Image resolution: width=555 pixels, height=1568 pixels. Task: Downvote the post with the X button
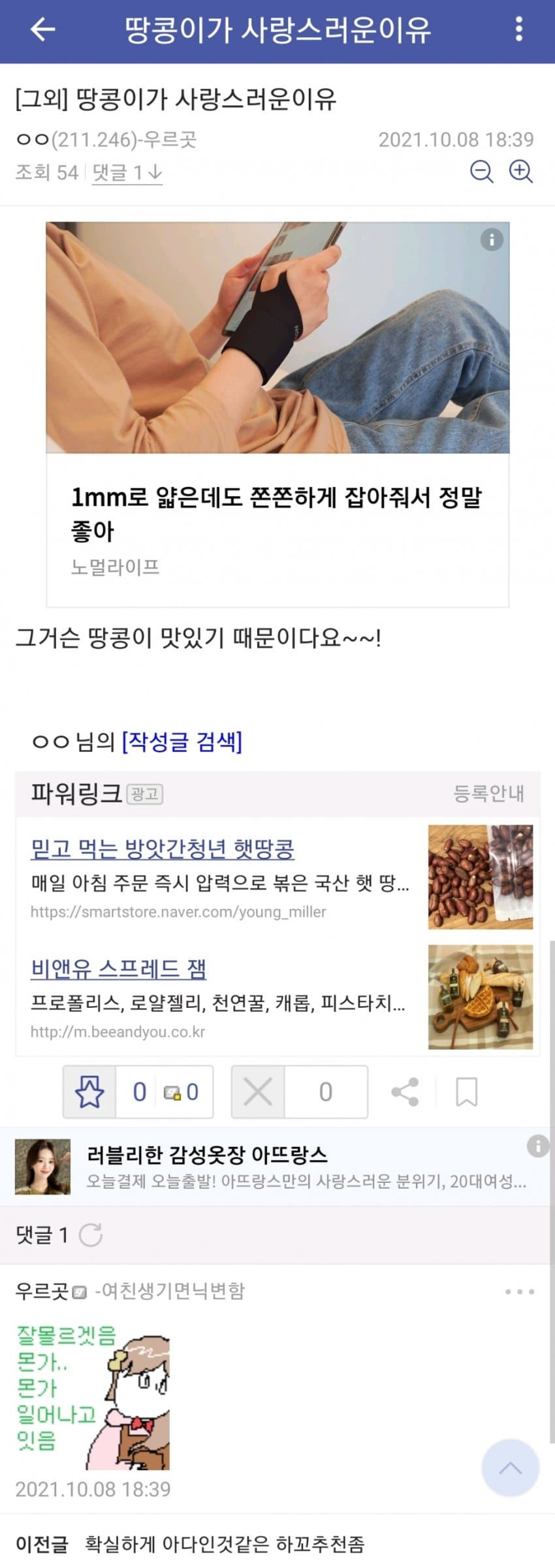tap(258, 1091)
